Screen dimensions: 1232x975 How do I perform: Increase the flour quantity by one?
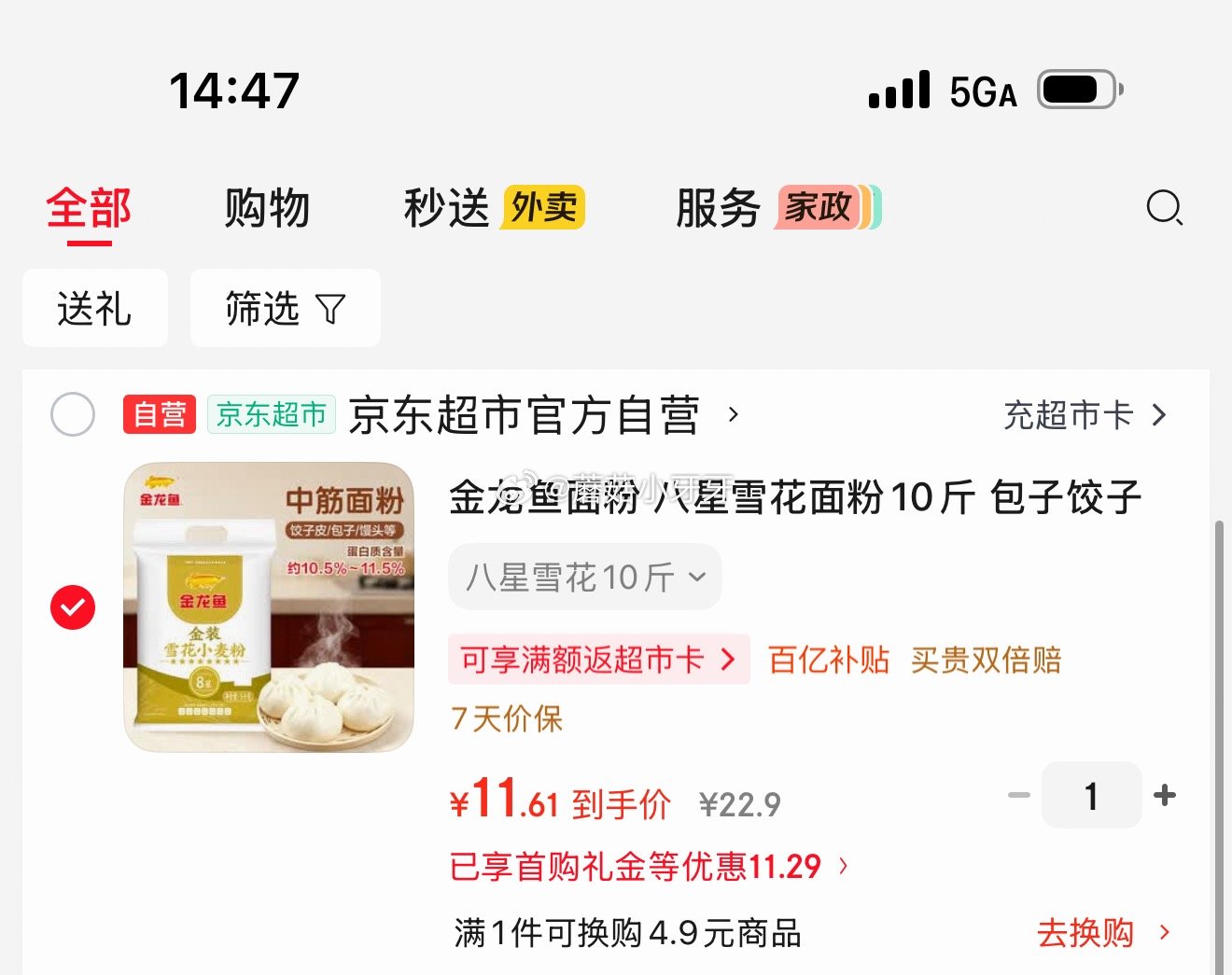[1164, 796]
